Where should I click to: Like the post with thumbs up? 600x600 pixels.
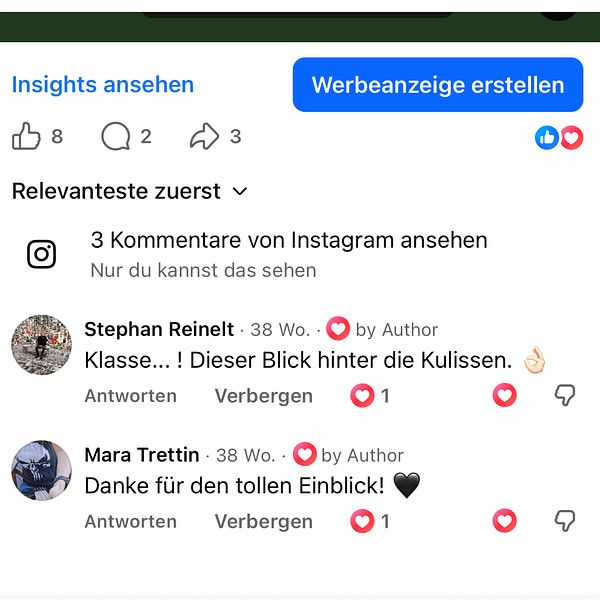pyautogui.click(x=27, y=137)
